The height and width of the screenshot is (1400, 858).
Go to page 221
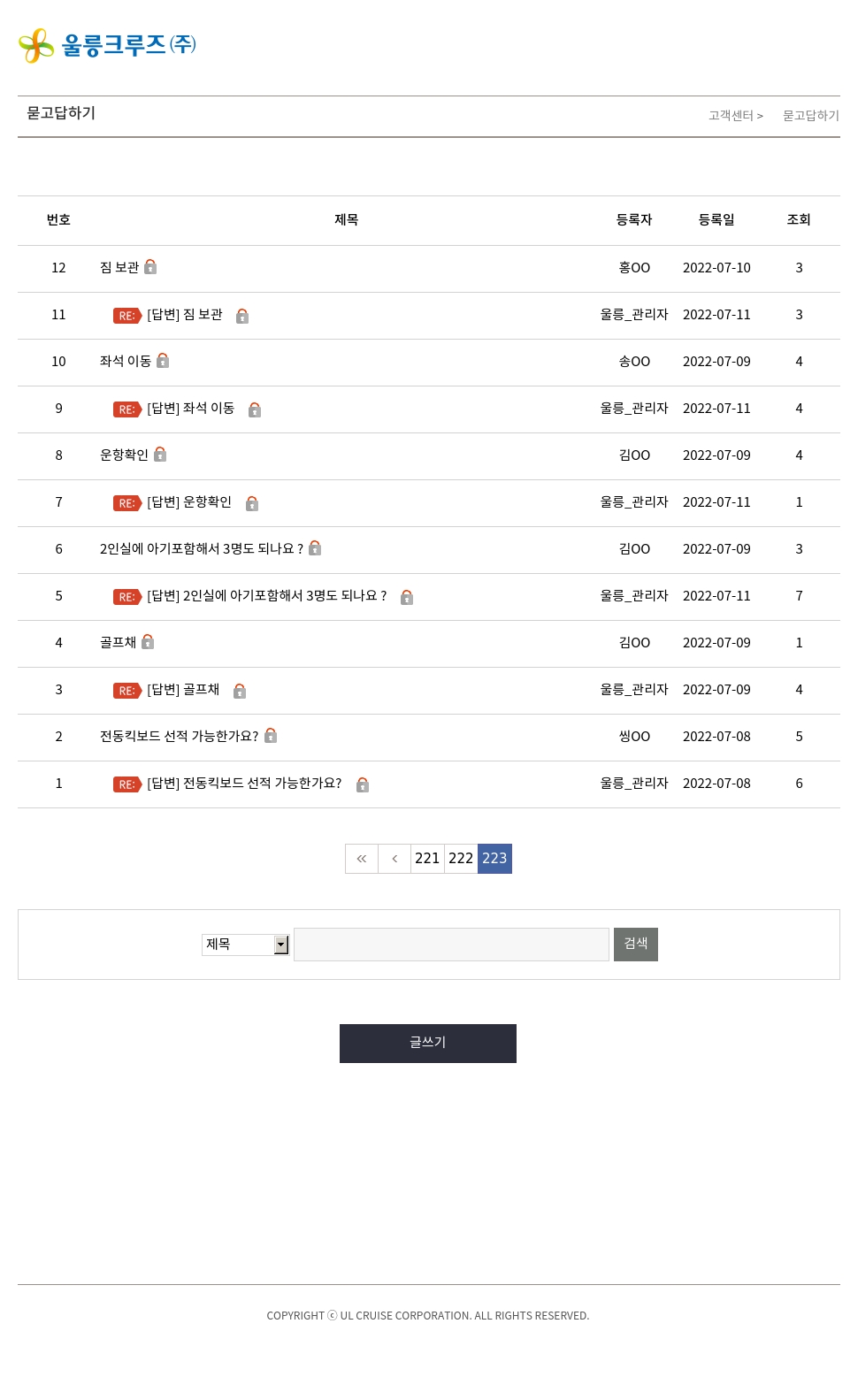[427, 859]
